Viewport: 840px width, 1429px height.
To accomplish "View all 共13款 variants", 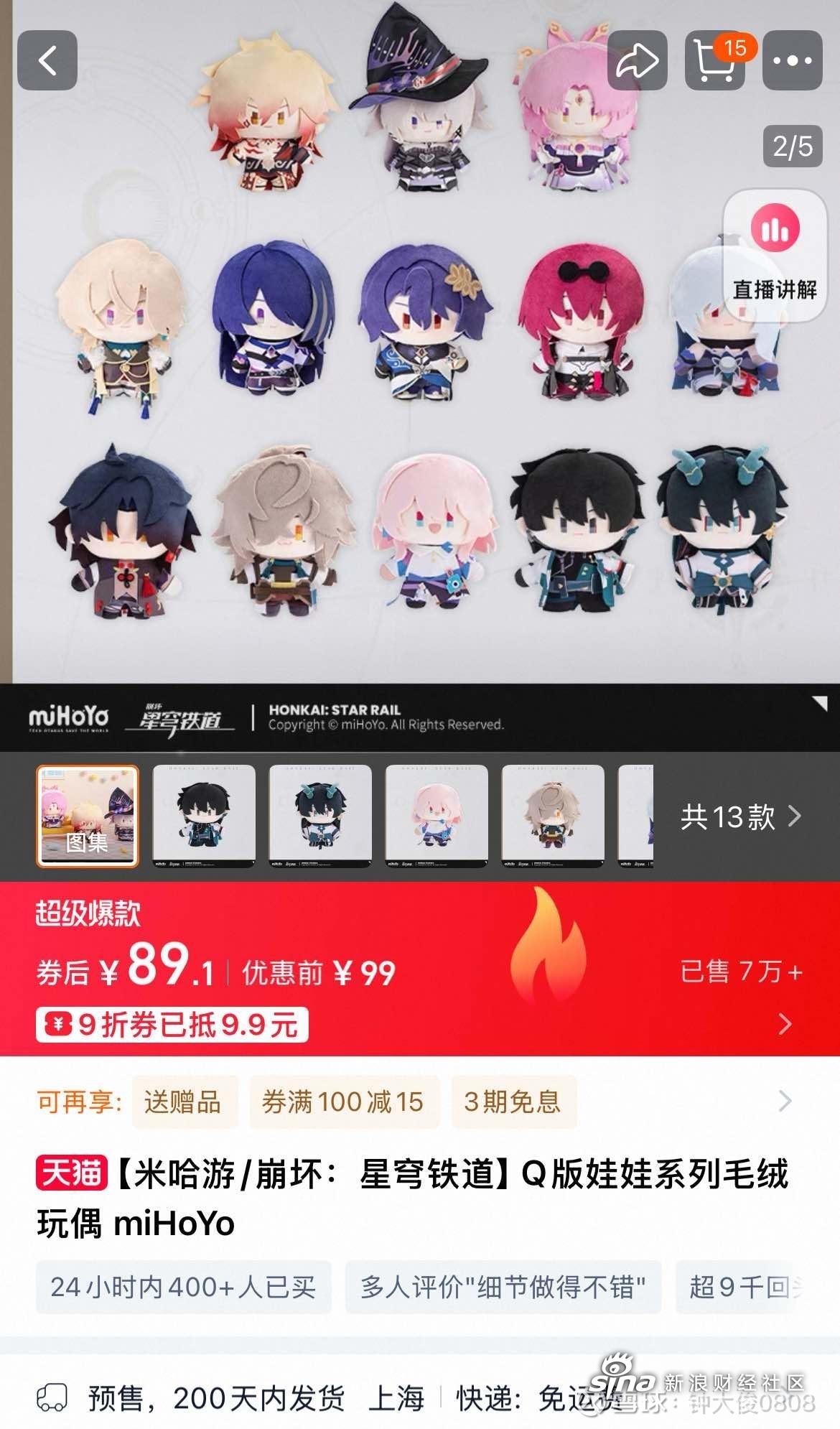I will [739, 817].
